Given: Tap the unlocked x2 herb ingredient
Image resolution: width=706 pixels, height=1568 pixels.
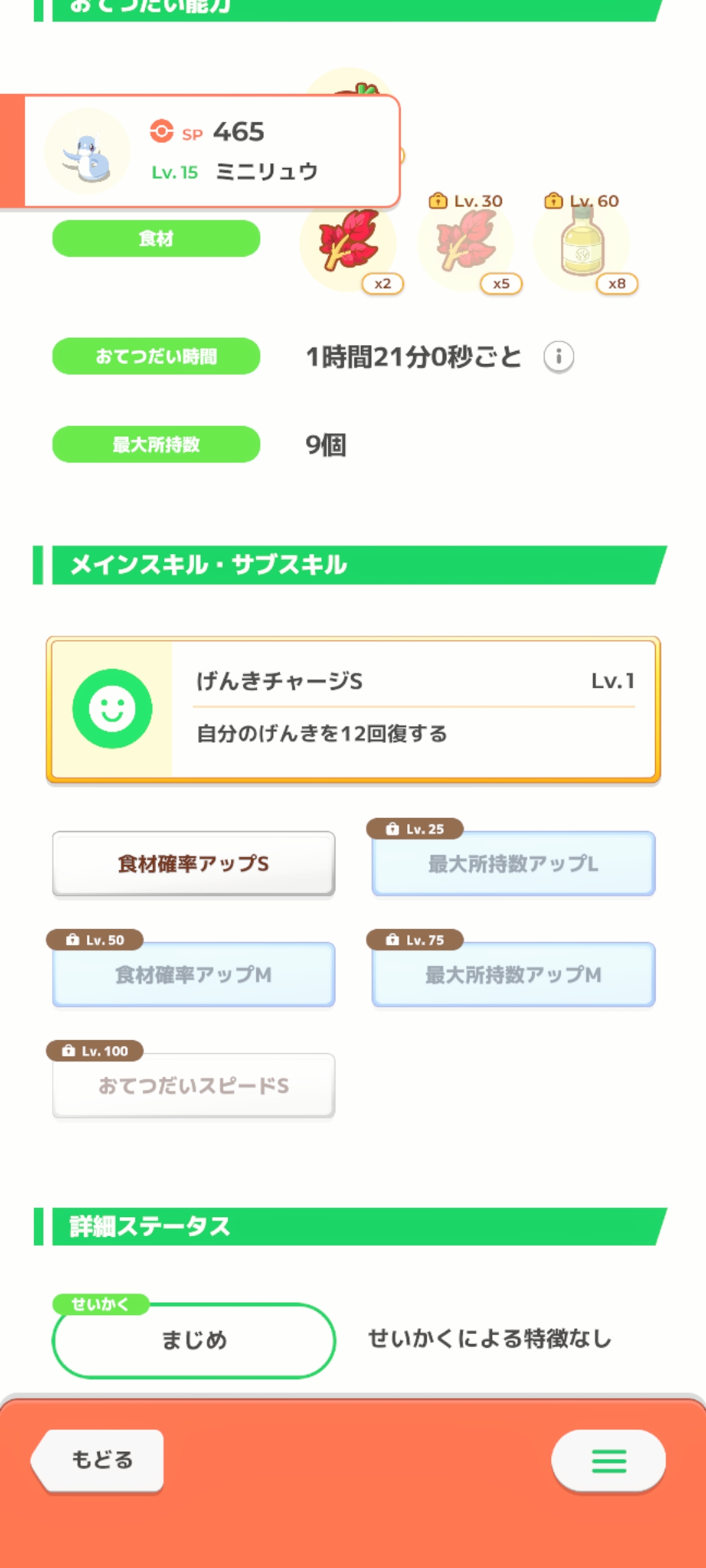Looking at the screenshot, I should point(349,243).
